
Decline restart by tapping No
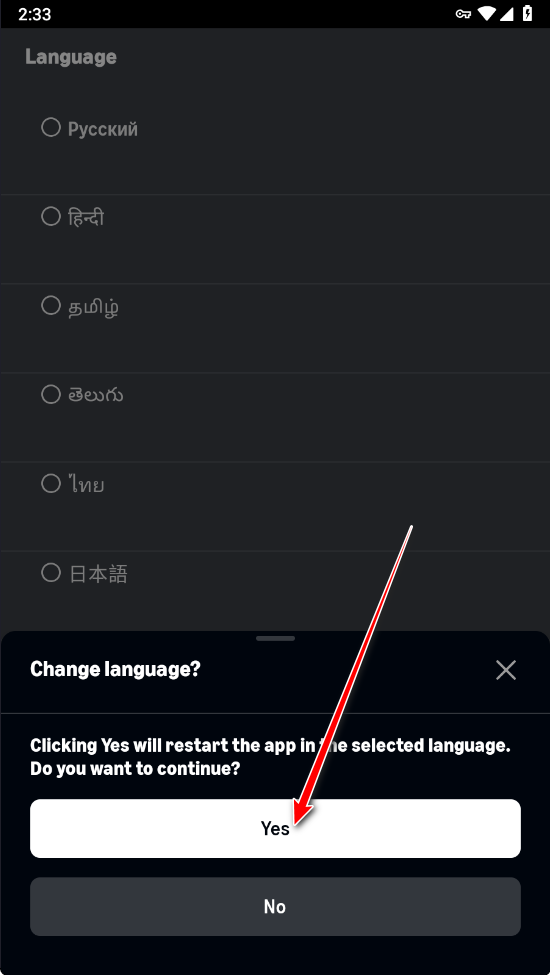(275, 907)
